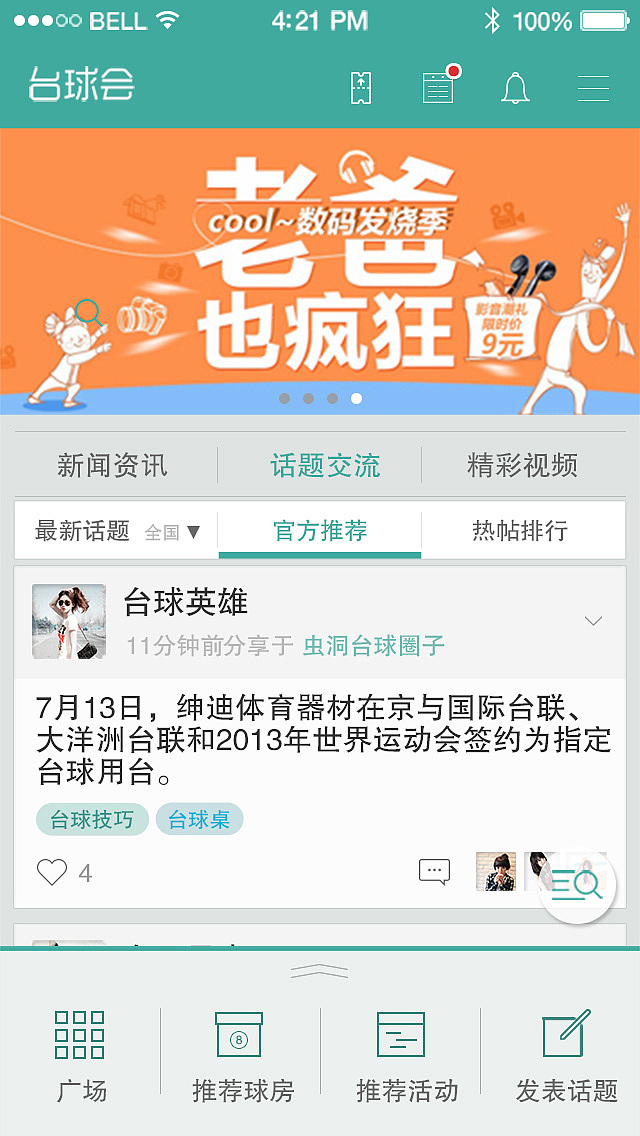
Task: Switch to the 精彩视频 tab
Action: [522, 466]
